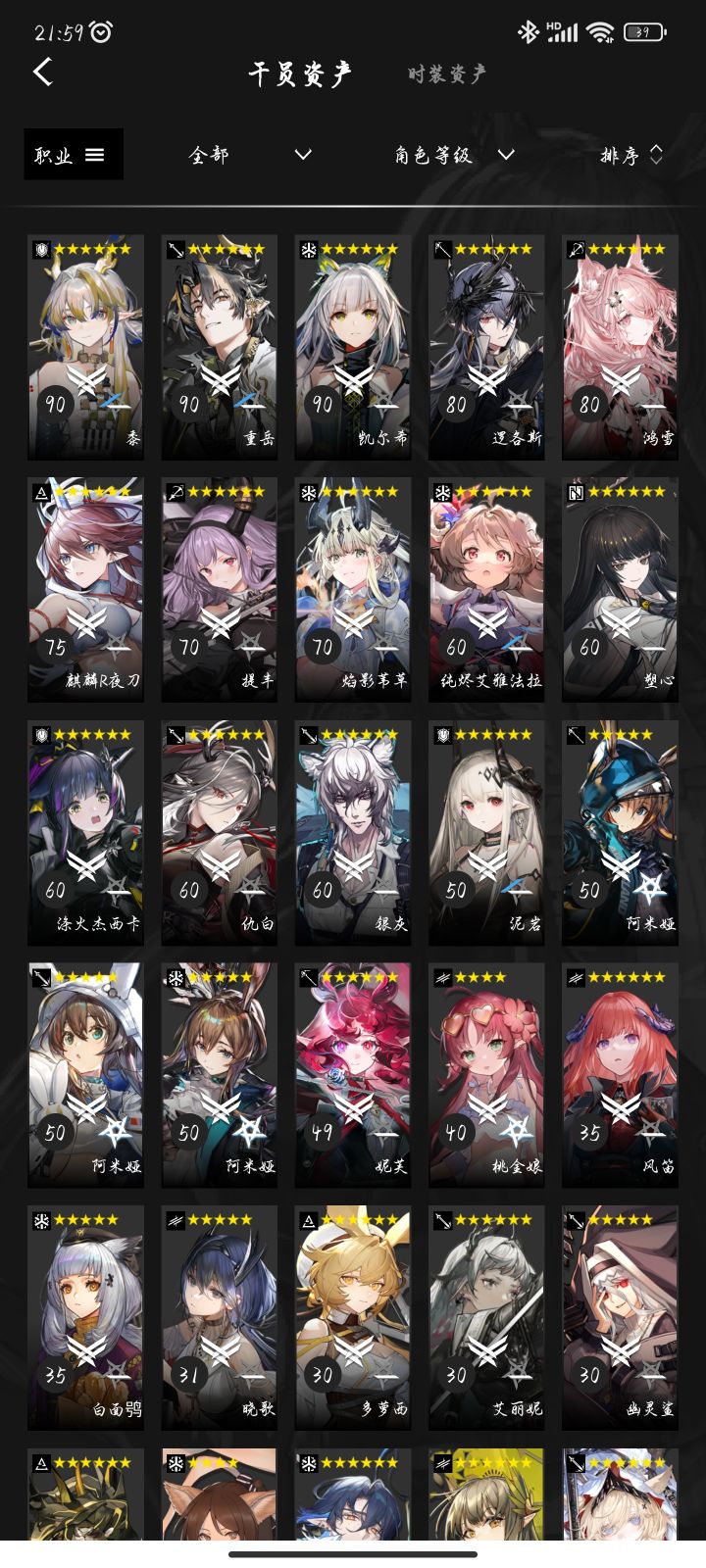Open operator card 鸿雪
Image resolution: width=706 pixels, height=1568 pixels.
pos(620,348)
